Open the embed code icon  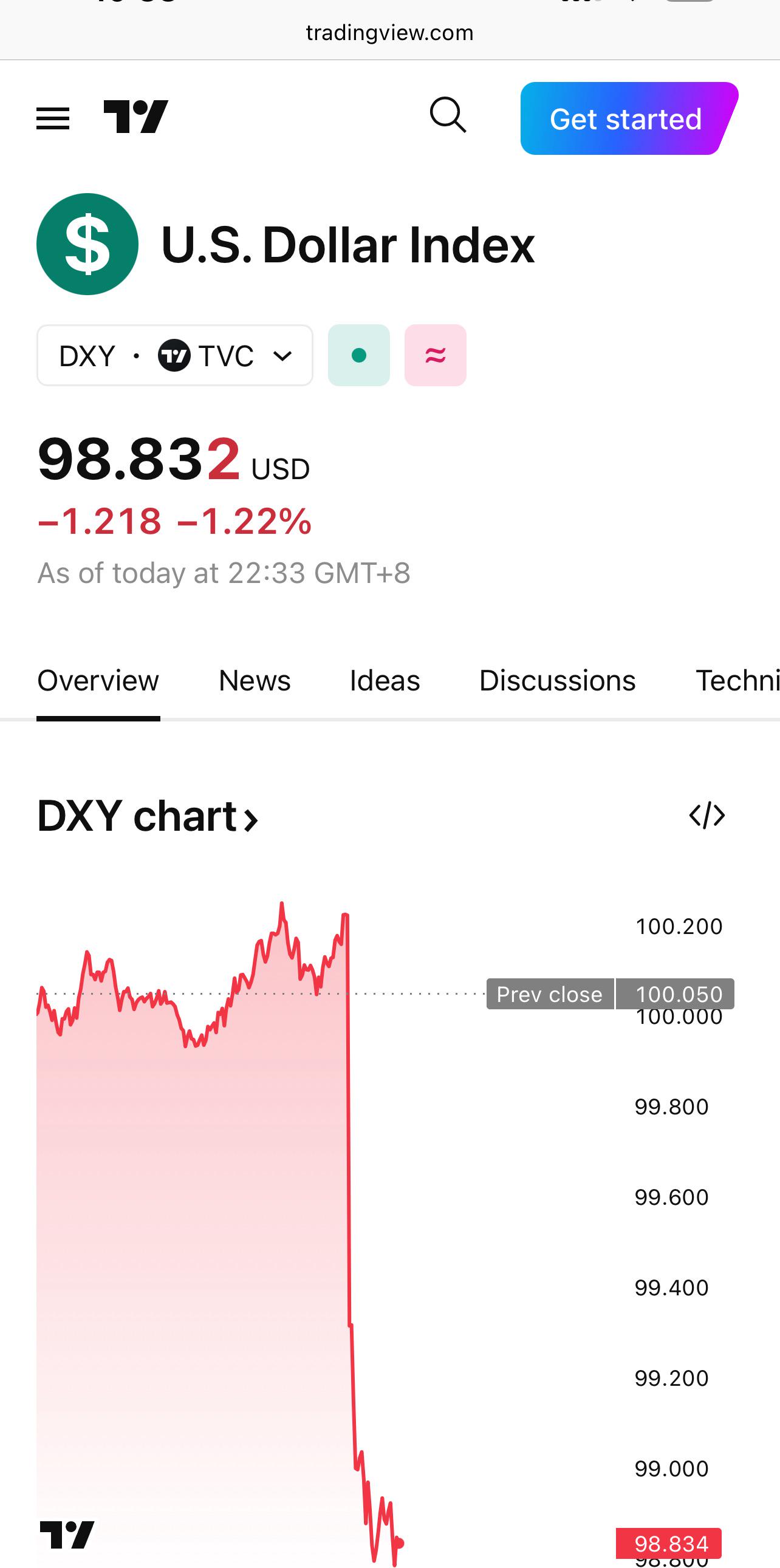pos(707,816)
